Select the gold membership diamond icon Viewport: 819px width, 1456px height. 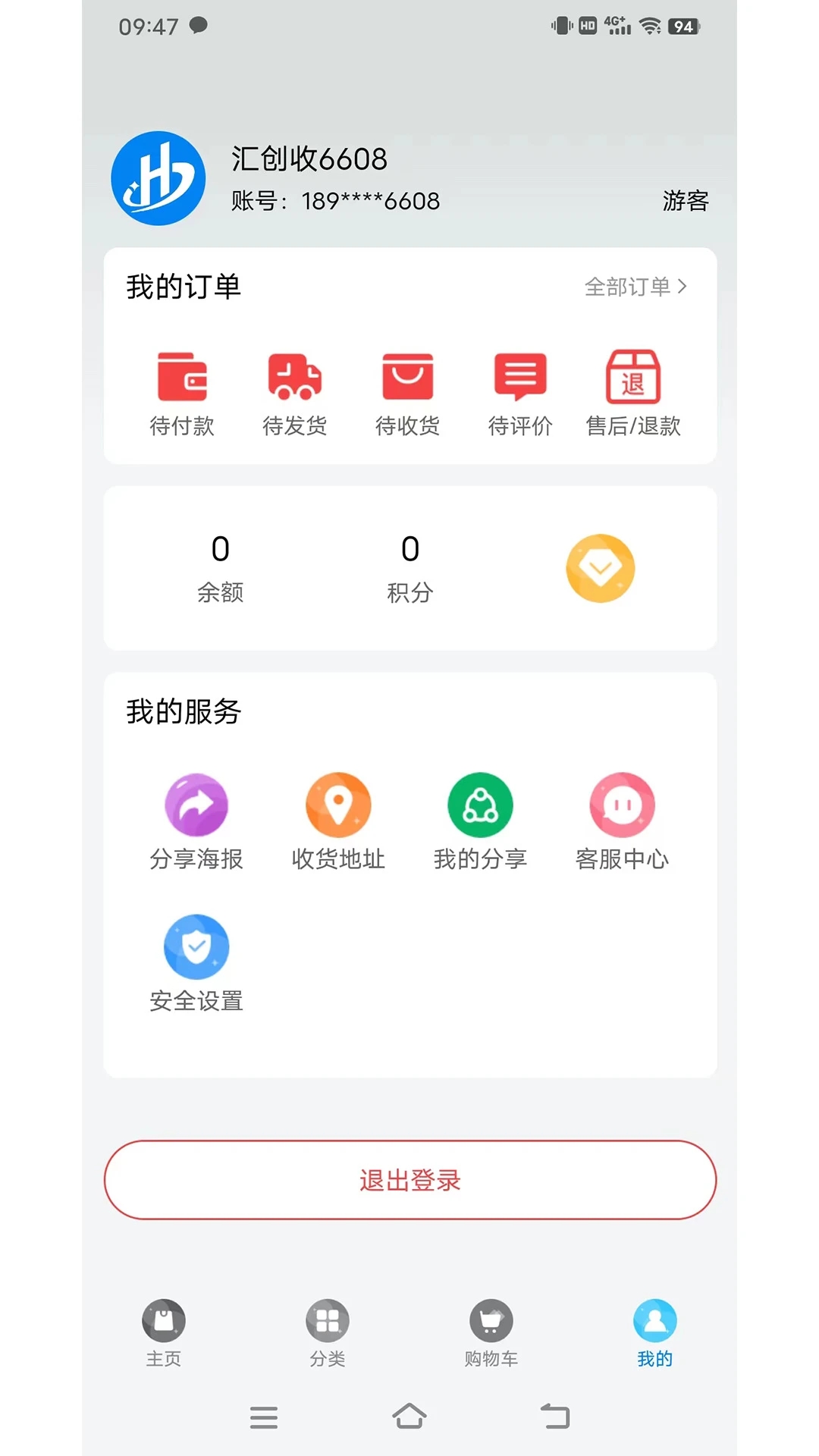[x=600, y=568]
